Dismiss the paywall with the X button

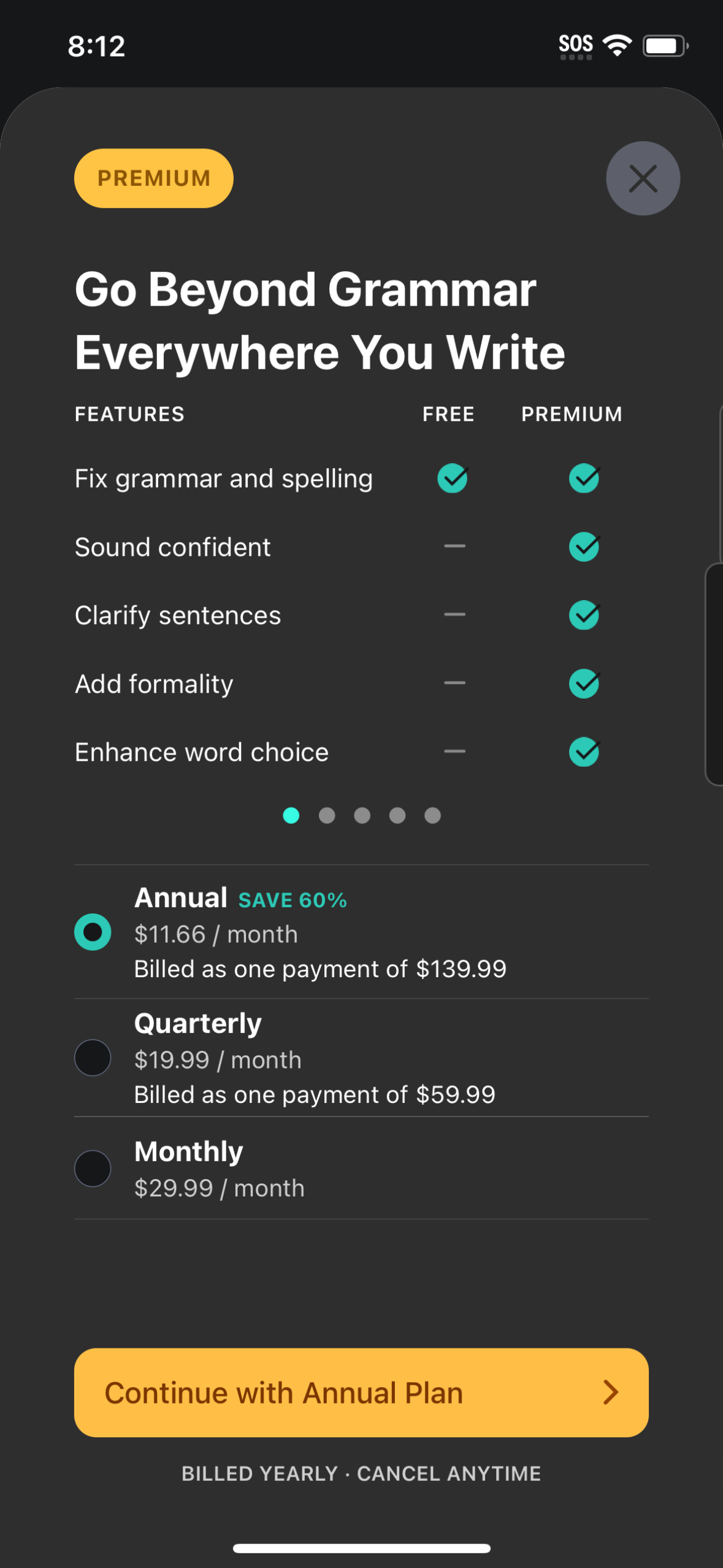[643, 179]
